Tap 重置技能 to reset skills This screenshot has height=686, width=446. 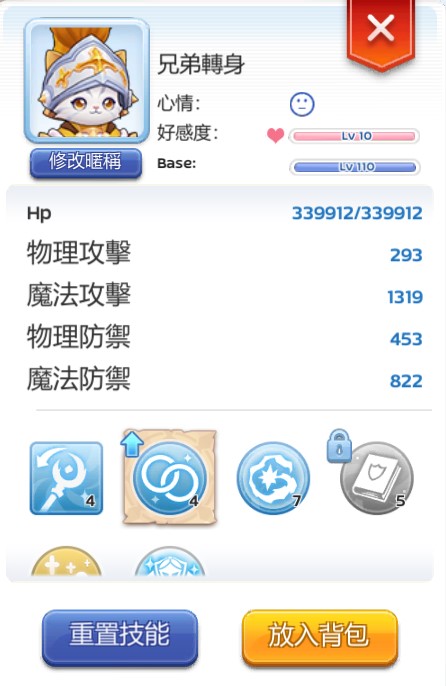(120, 636)
